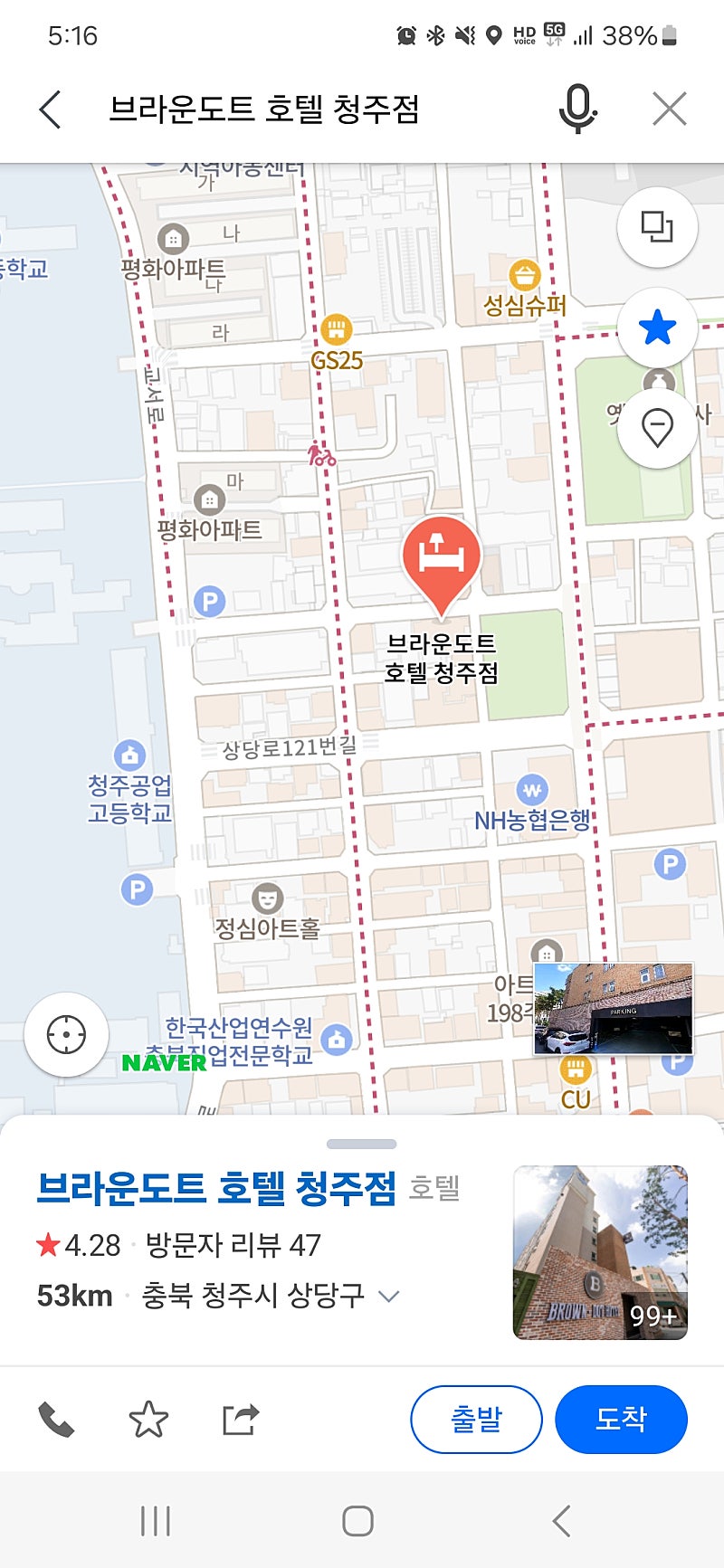The height and width of the screenshot is (1568, 724).
Task: Tap the location pin map button
Action: point(657,427)
